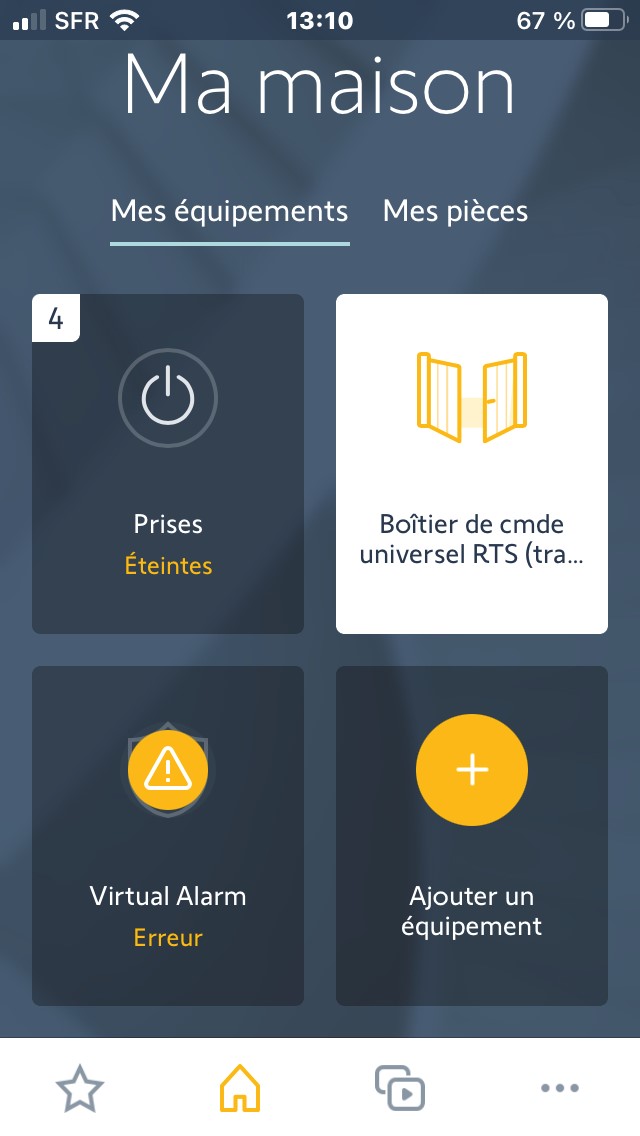Open the Boîtier de cmde universel RTS card
This screenshot has width=640, height=1136.
(x=472, y=464)
